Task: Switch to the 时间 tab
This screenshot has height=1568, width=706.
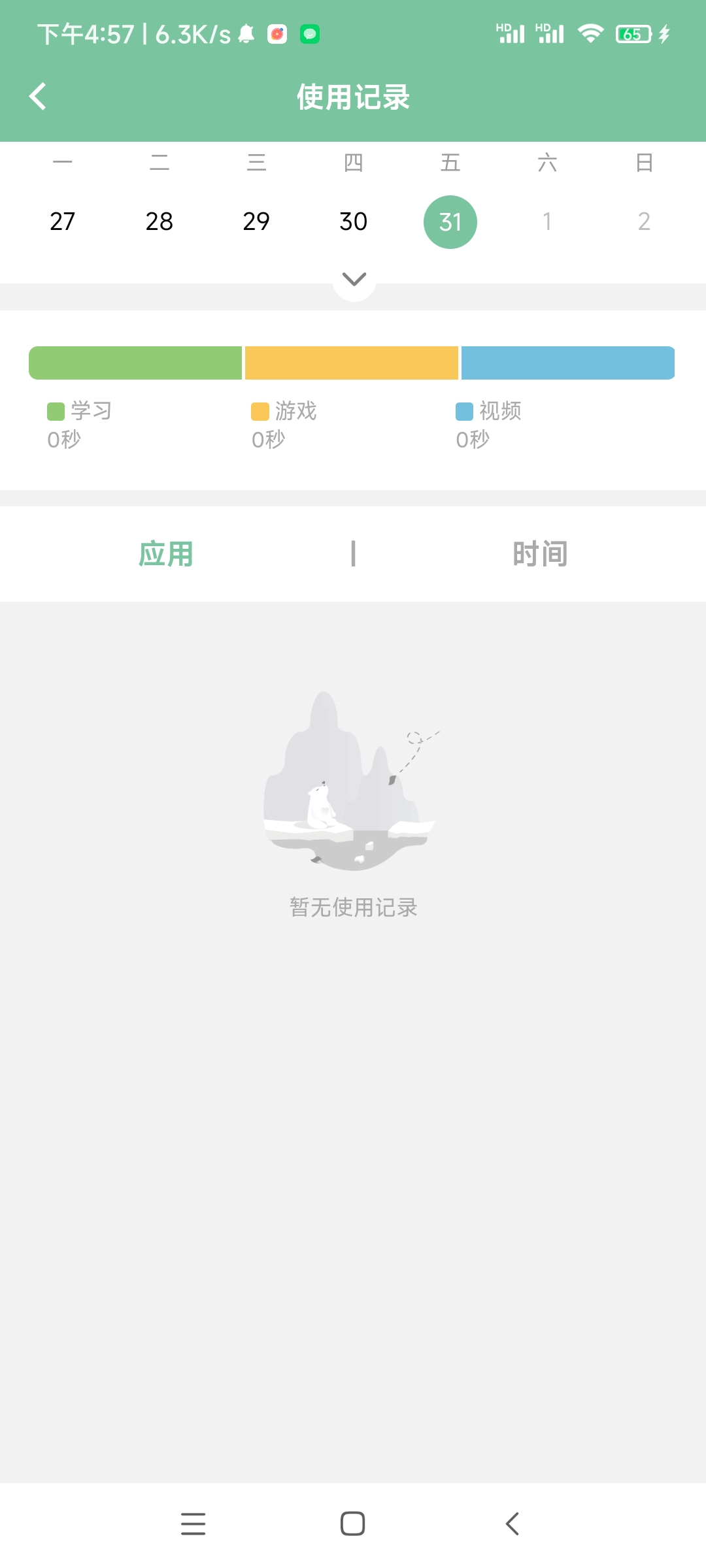Action: [540, 554]
